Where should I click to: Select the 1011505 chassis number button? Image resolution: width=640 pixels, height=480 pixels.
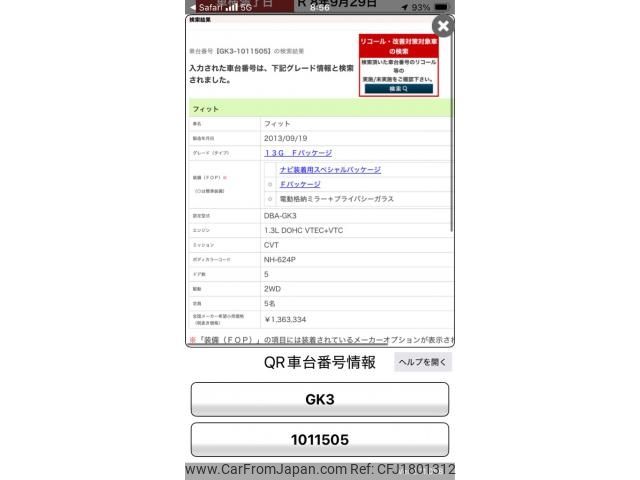coord(319,439)
